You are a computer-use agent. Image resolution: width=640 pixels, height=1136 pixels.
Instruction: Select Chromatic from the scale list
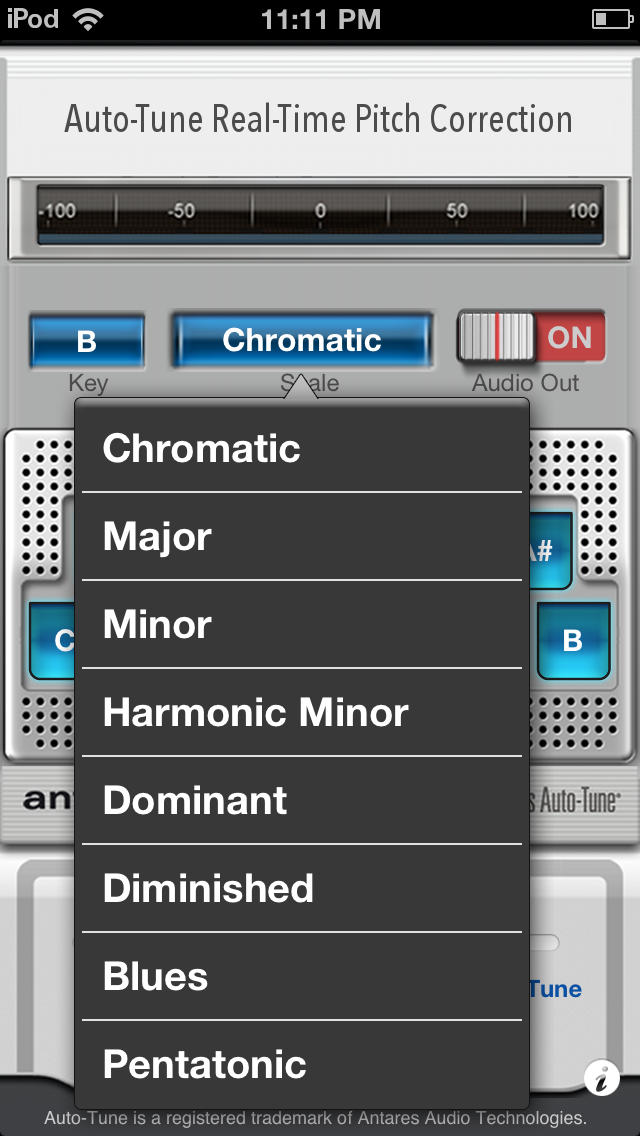click(x=302, y=448)
